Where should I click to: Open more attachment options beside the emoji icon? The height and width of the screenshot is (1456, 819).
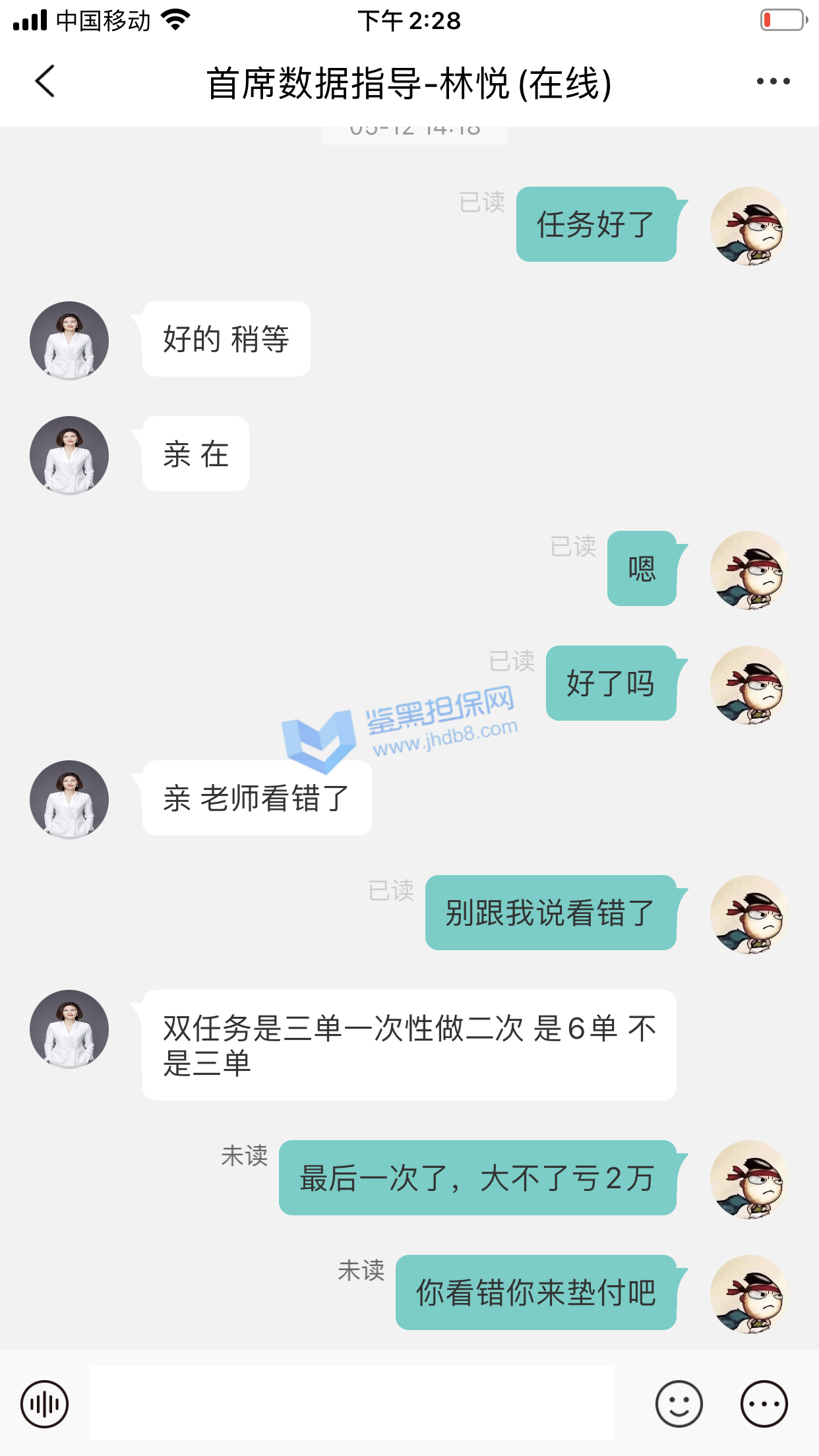pyautogui.click(x=764, y=1404)
